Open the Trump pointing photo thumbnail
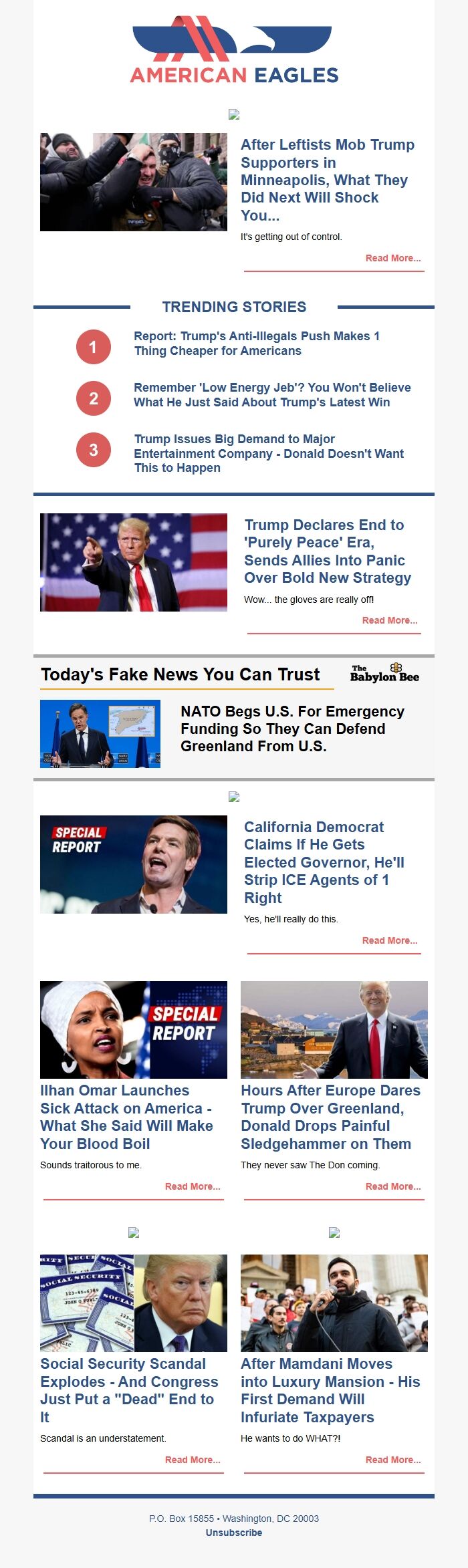The width and height of the screenshot is (468, 1568). coord(134,562)
